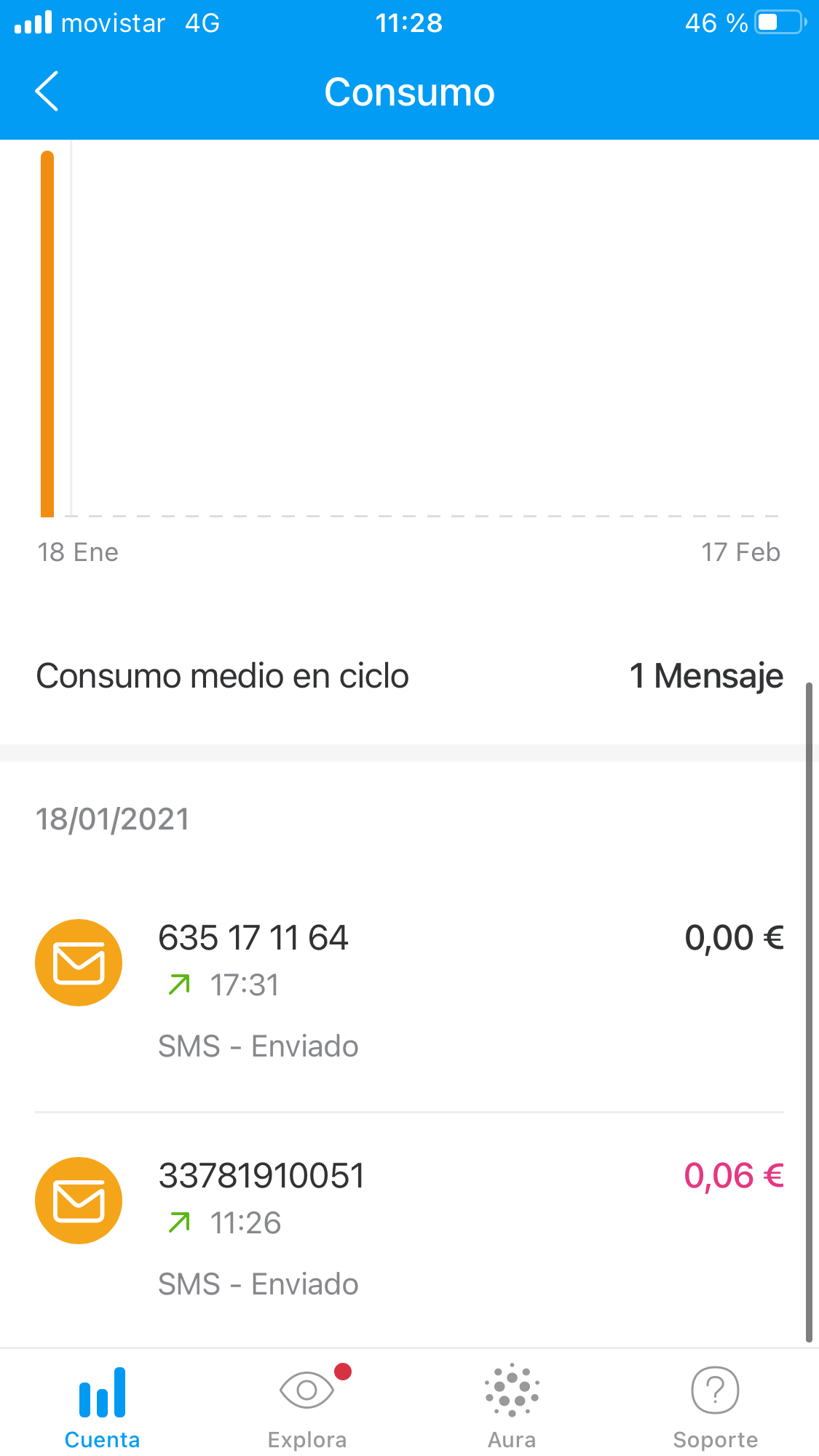Open the Soporte question mark icon

click(x=716, y=1391)
